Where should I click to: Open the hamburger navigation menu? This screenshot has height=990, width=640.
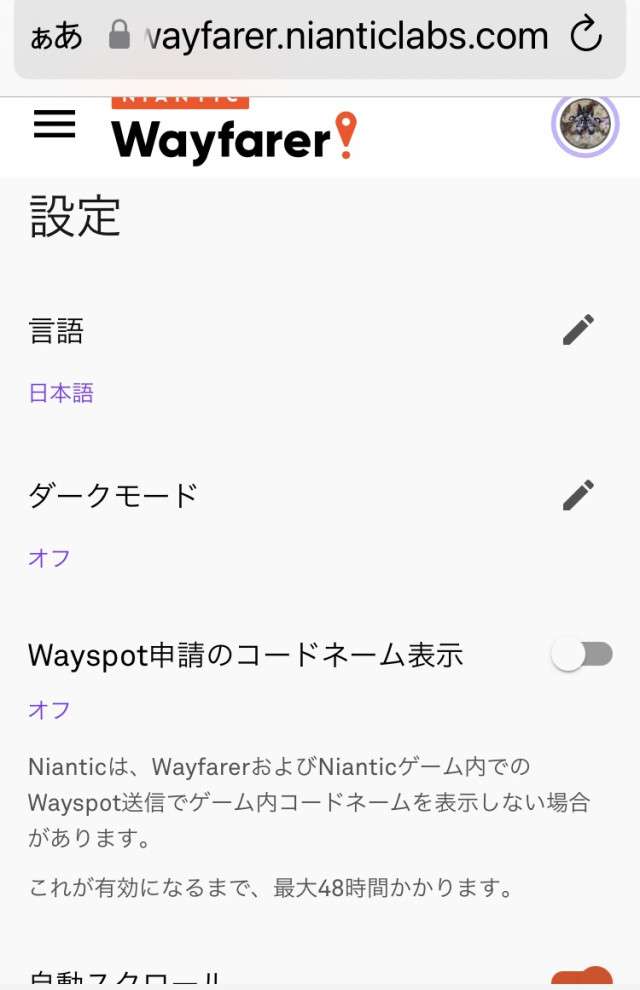54,124
